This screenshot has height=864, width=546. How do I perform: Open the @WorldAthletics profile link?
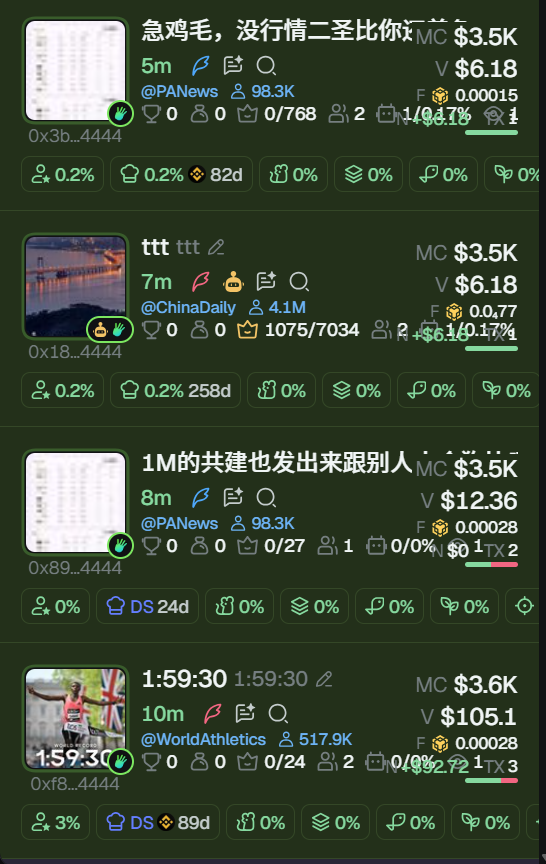tap(203, 739)
